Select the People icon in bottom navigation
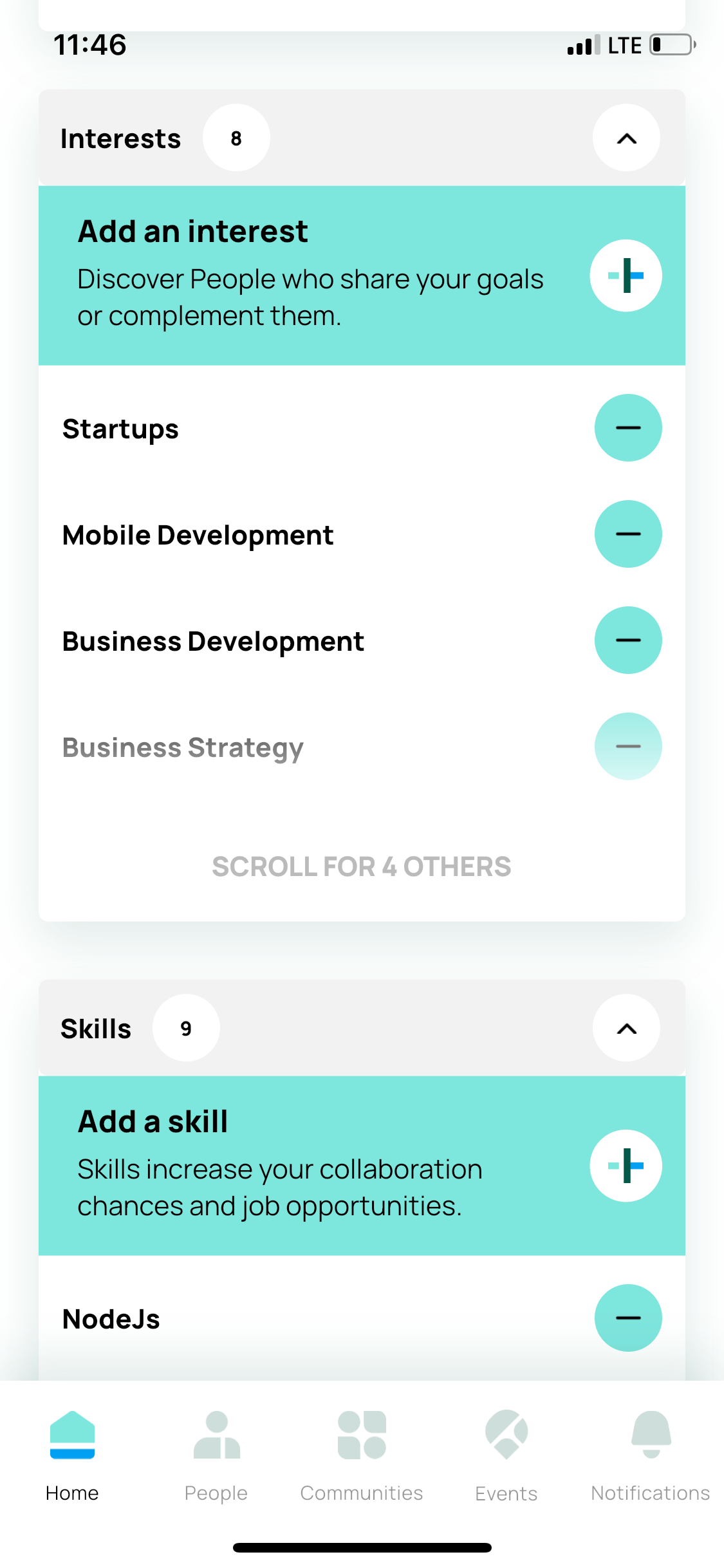 coord(216,1435)
